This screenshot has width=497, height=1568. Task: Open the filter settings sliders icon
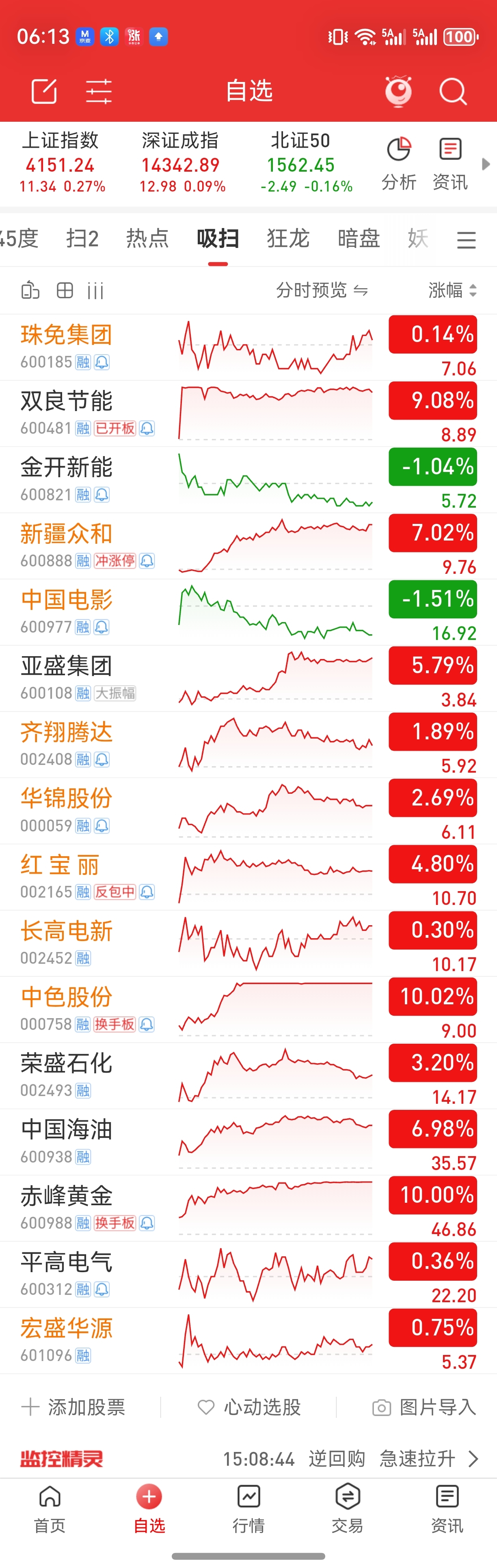(x=99, y=92)
